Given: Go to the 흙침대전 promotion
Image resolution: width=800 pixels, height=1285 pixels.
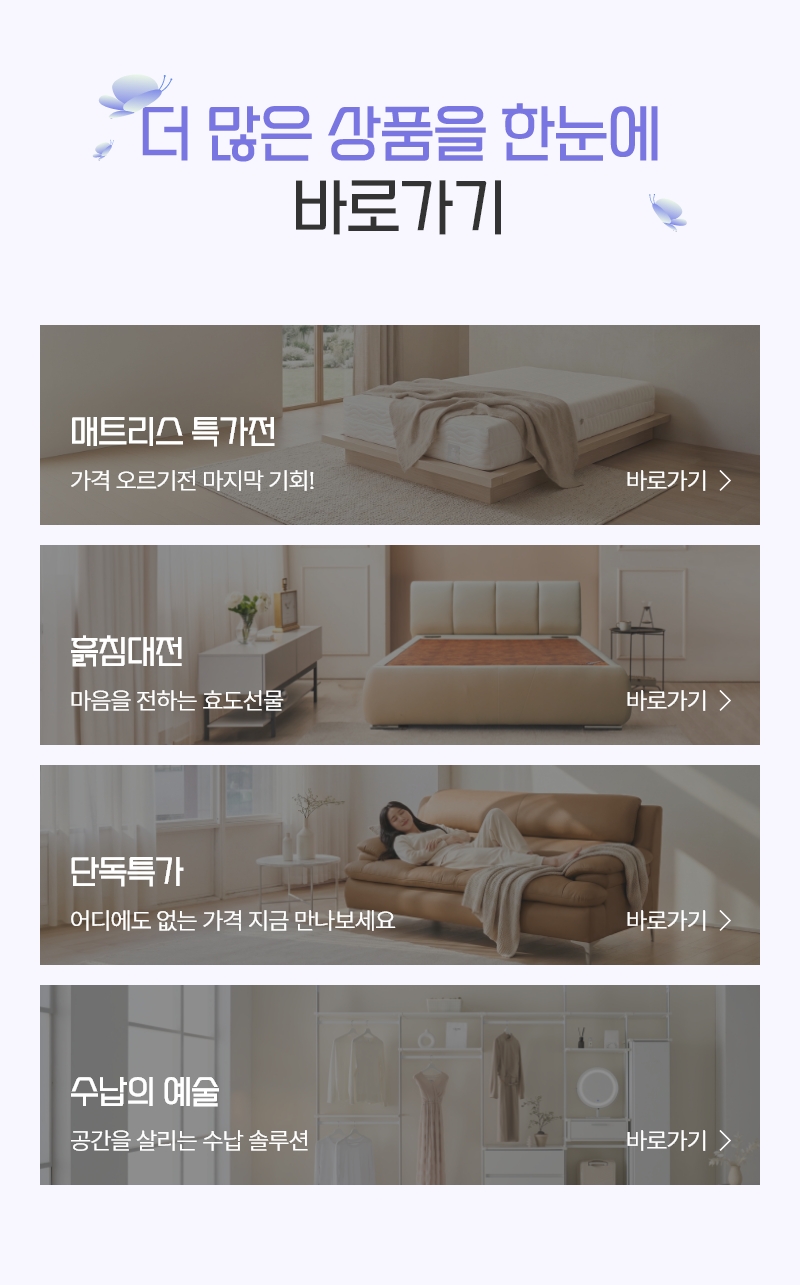Looking at the screenshot, I should (x=400, y=645).
